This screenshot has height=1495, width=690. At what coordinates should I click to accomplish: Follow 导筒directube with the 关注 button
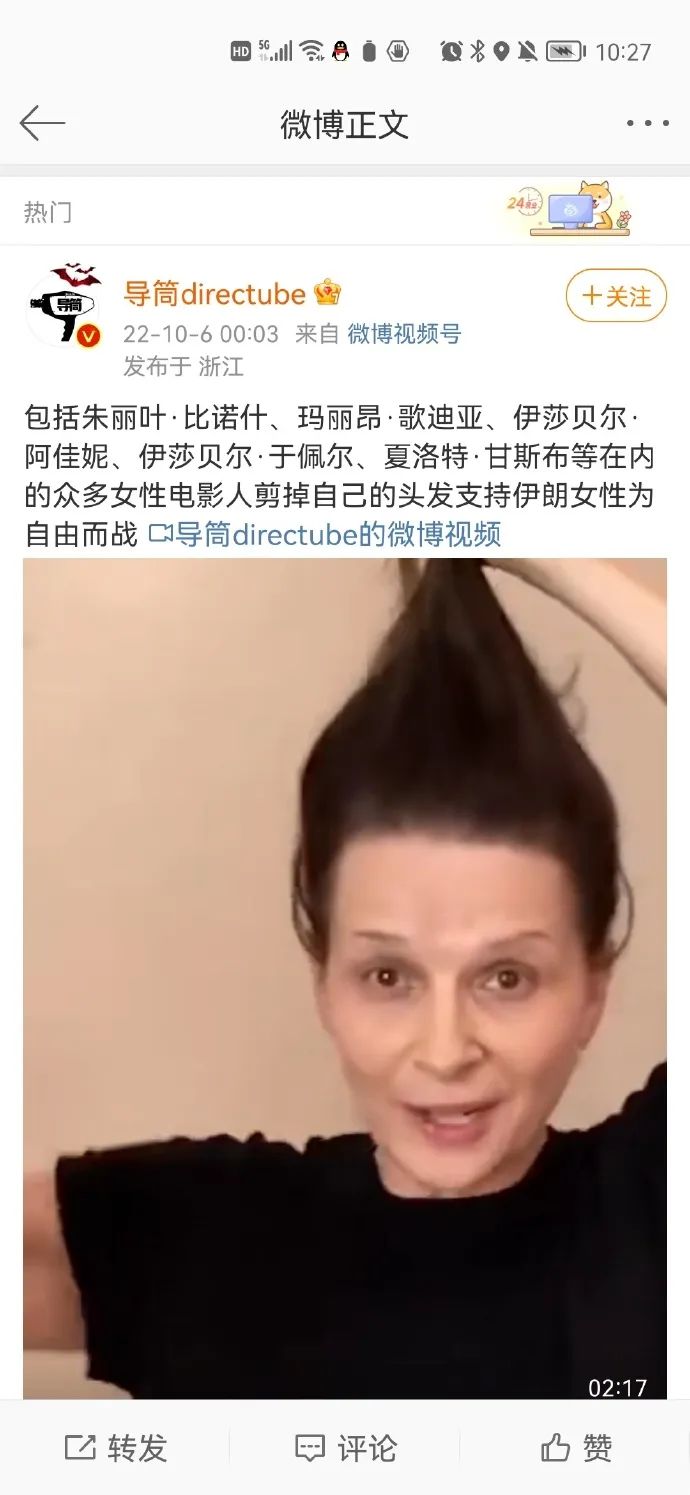[616, 296]
